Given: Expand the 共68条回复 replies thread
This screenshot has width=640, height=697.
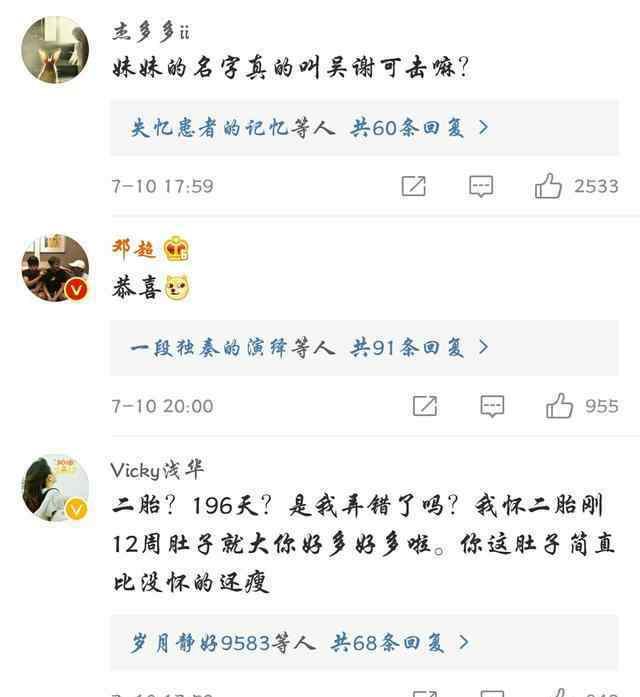Looking at the screenshot, I should pyautogui.click(x=400, y=643).
